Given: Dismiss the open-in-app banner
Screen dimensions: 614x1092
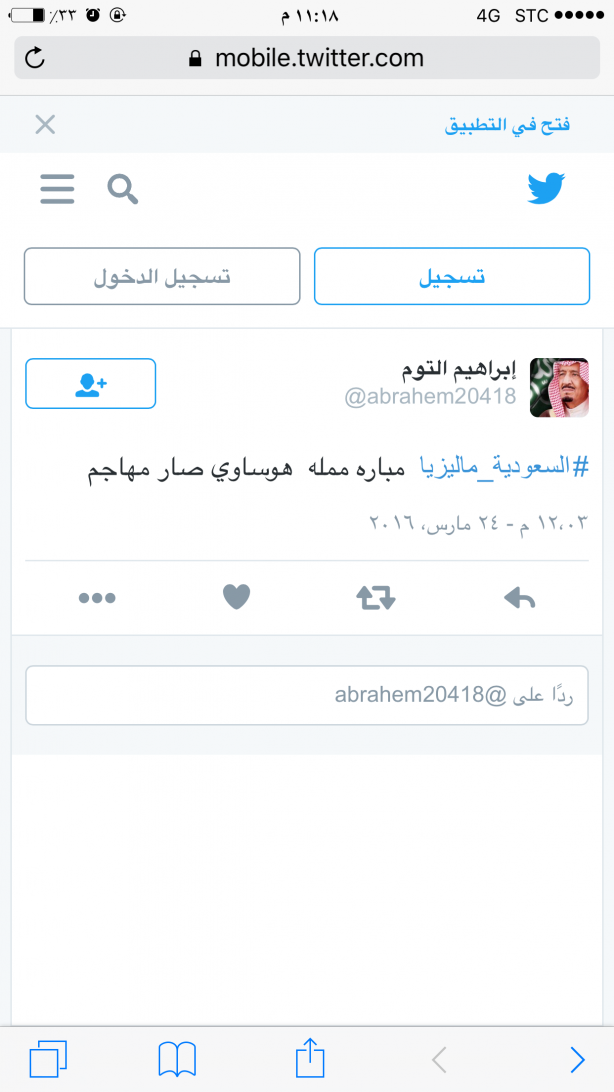Looking at the screenshot, I should (x=45, y=125).
